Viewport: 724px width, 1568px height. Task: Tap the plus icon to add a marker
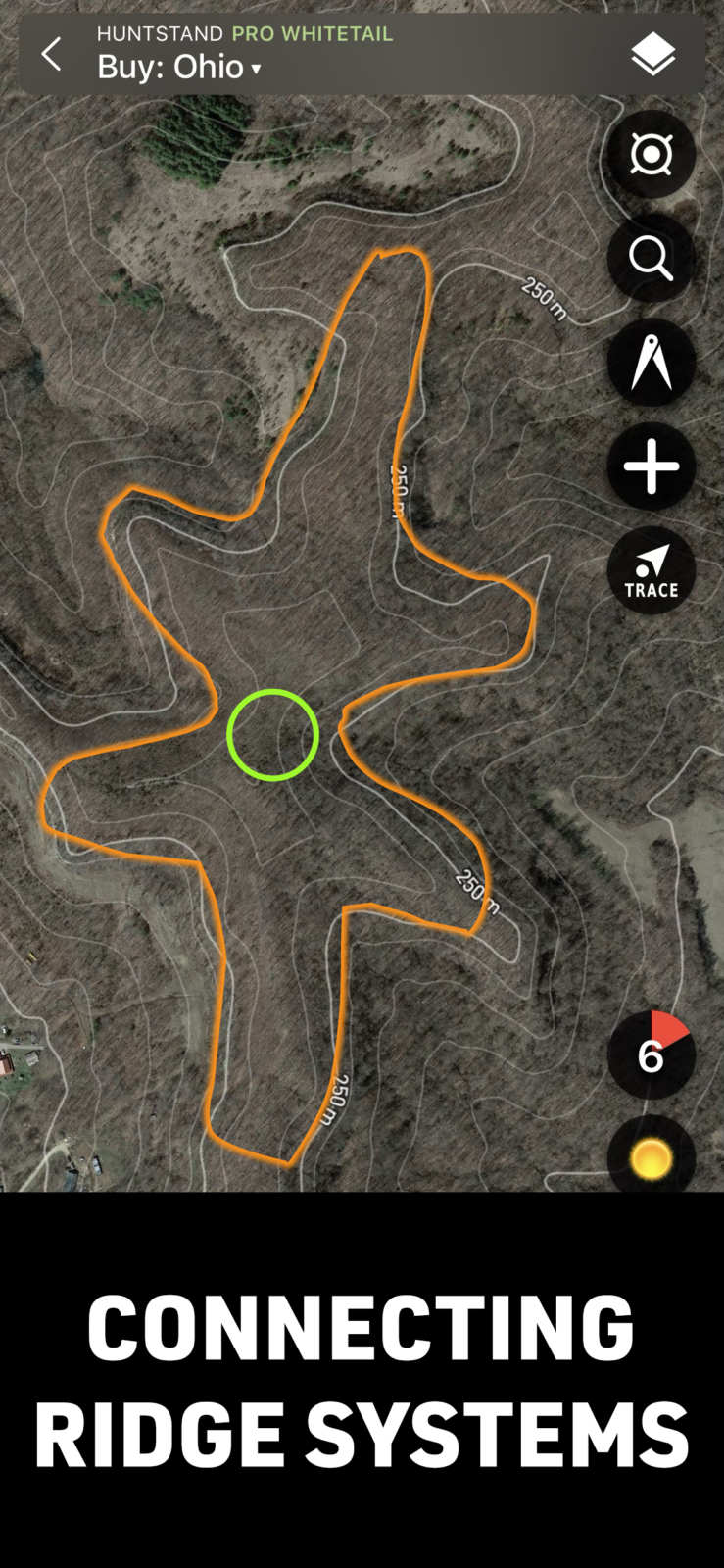tap(652, 467)
